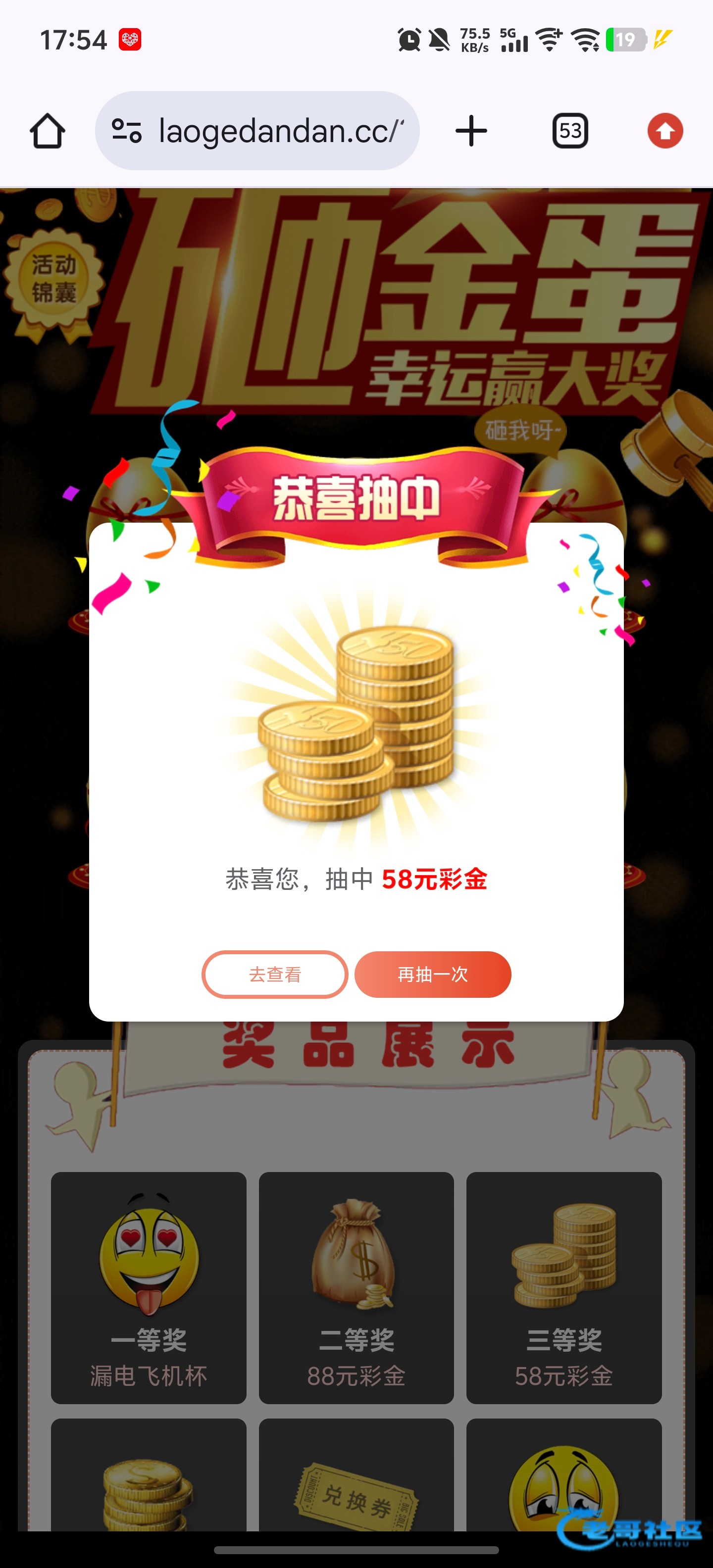This screenshot has width=713, height=1568.
Task: Tap the laogedandan.cc address bar
Action: point(280,131)
